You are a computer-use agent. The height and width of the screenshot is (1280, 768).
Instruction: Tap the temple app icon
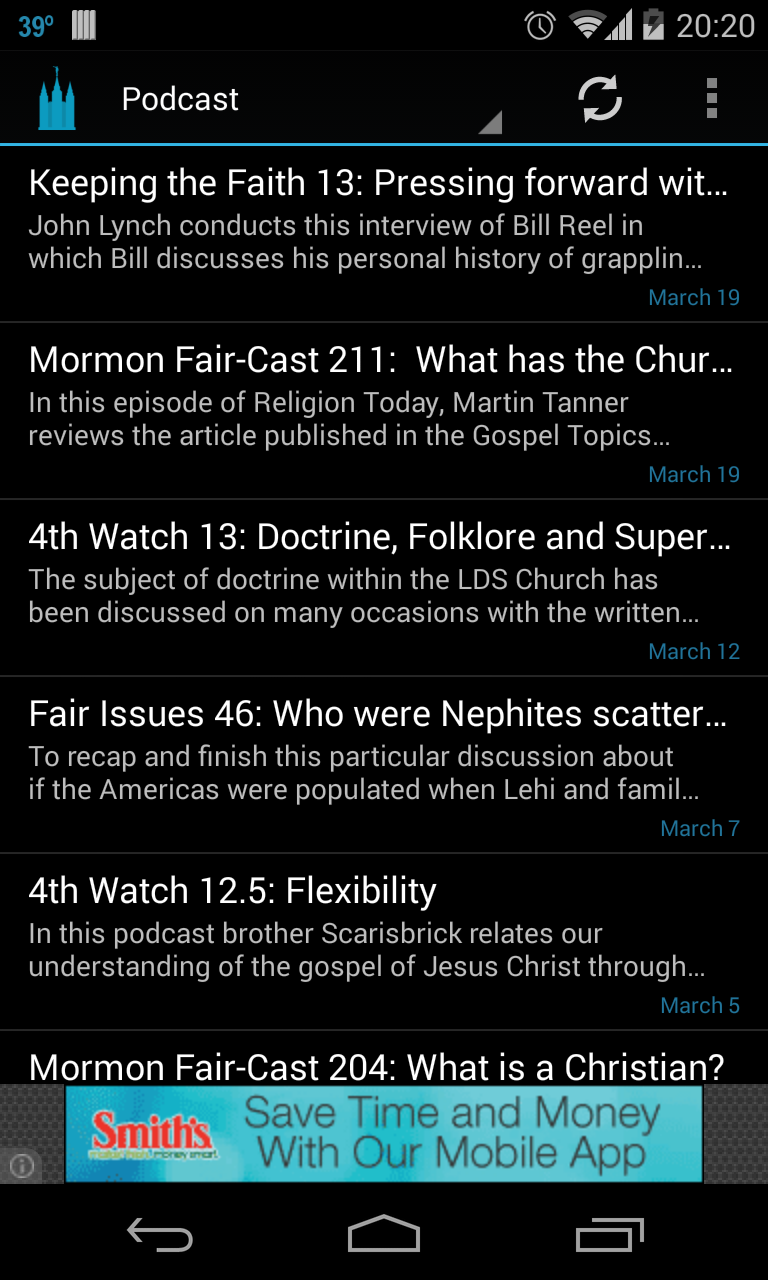(x=57, y=99)
